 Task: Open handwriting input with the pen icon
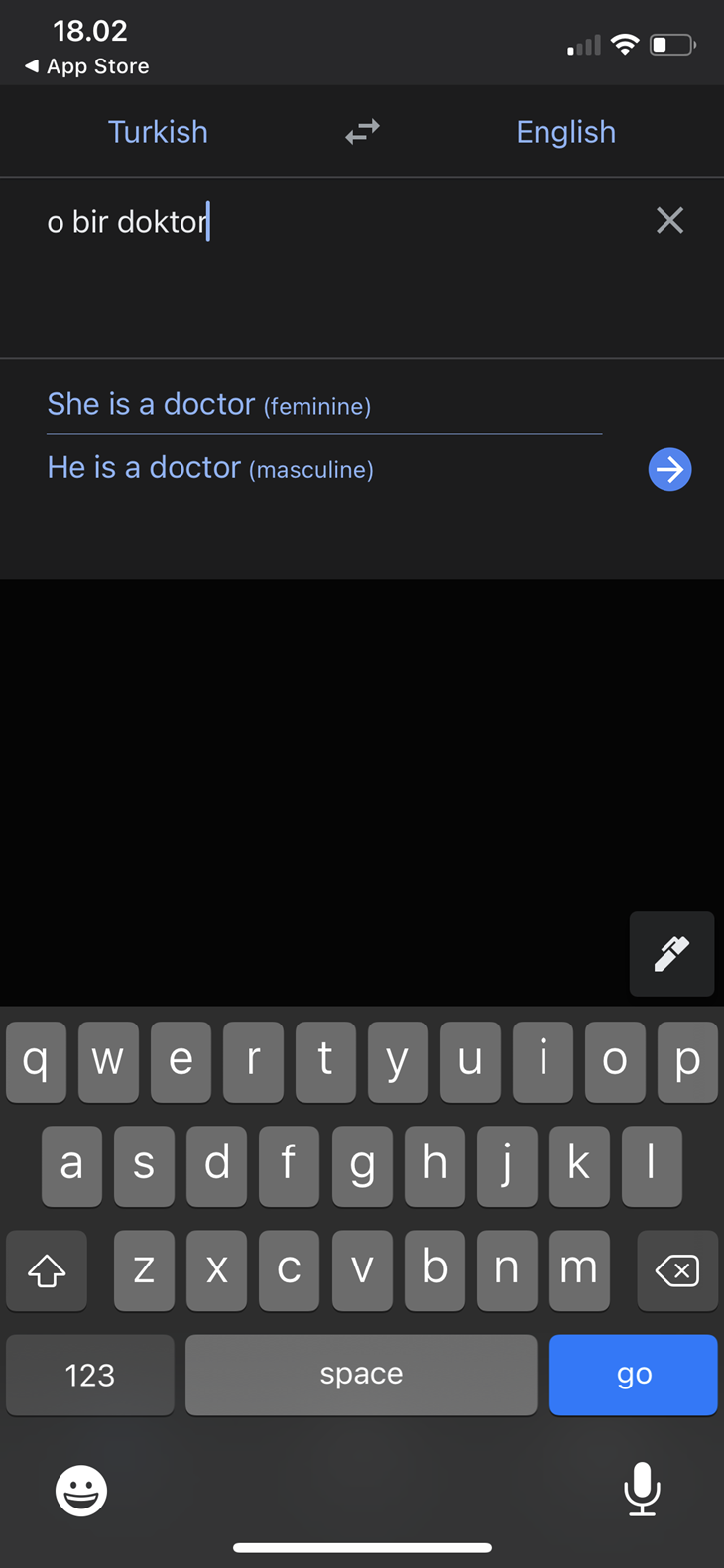pos(671,954)
